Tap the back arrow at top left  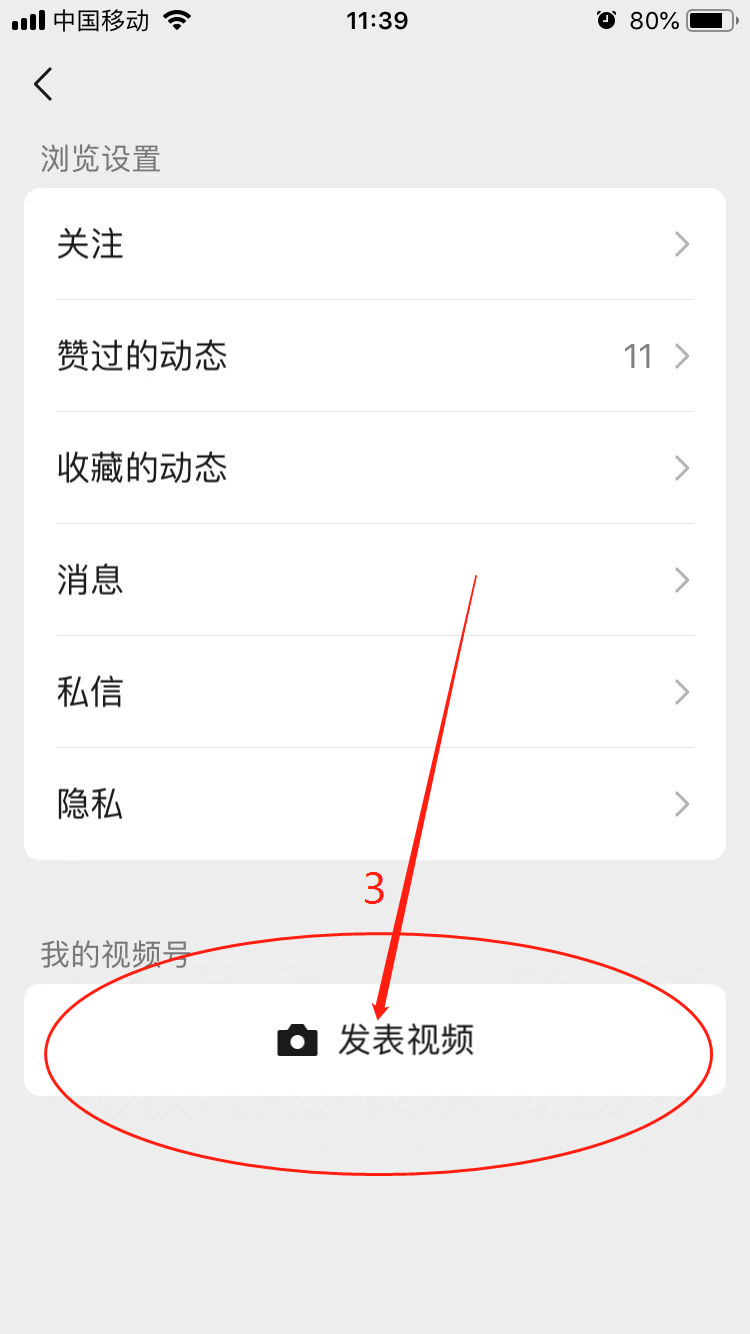[x=42, y=84]
